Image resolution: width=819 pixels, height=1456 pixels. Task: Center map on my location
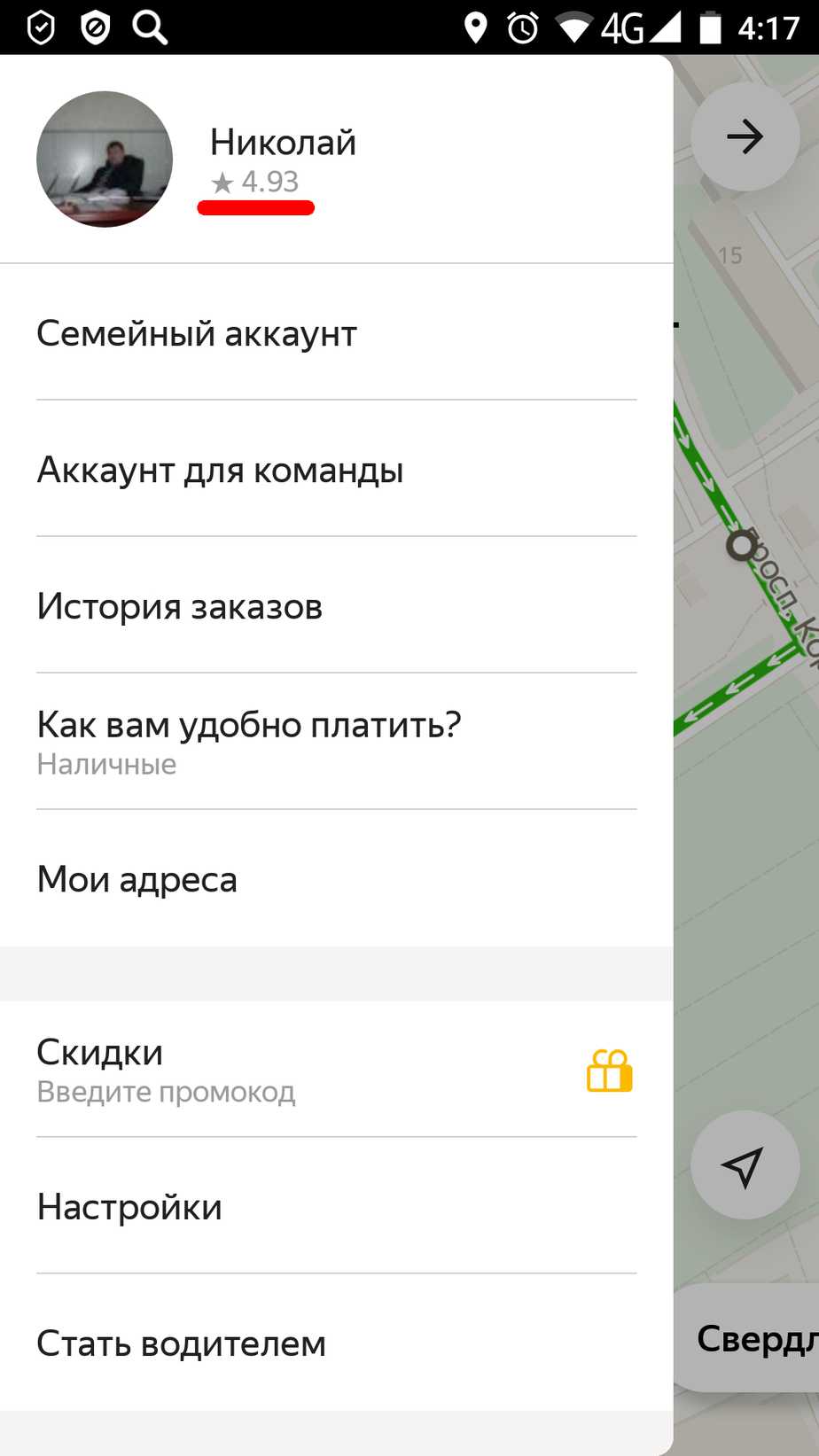pos(744,1165)
